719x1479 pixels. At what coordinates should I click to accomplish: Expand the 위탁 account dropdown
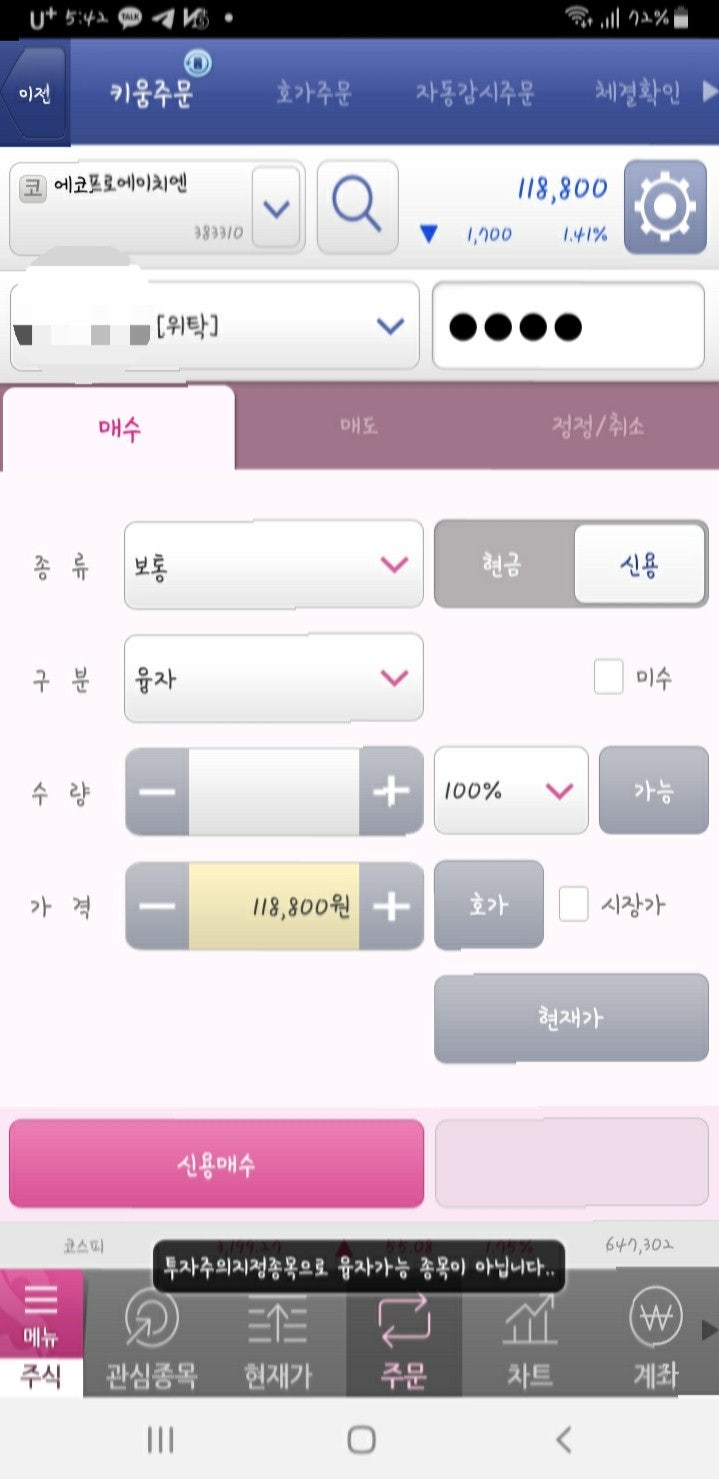pyautogui.click(x=214, y=326)
